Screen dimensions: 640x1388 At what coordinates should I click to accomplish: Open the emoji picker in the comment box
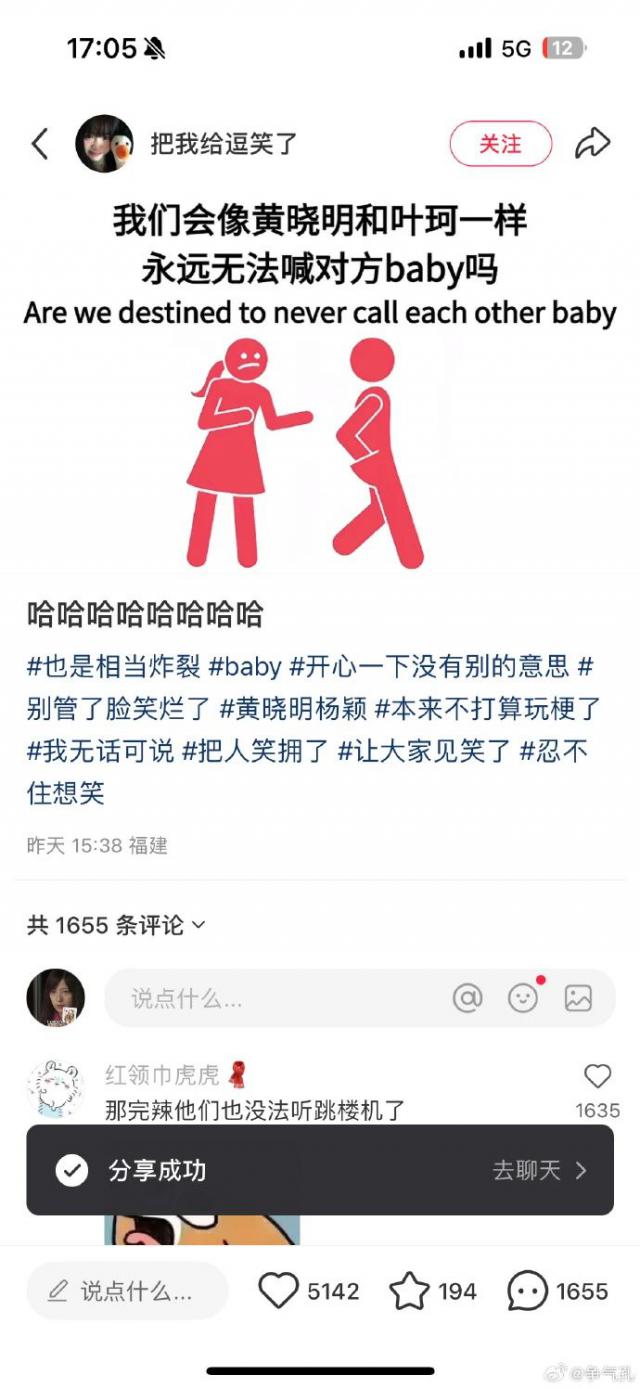click(523, 997)
